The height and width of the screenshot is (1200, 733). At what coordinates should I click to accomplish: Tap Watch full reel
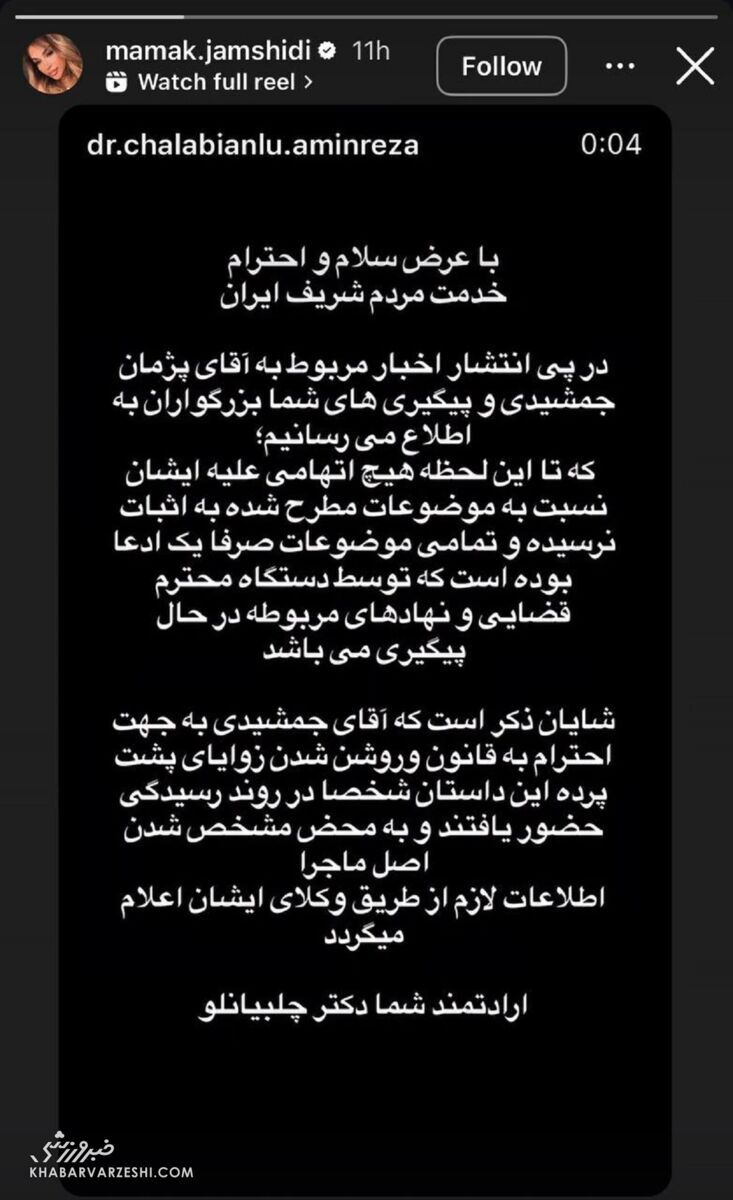pos(215,82)
